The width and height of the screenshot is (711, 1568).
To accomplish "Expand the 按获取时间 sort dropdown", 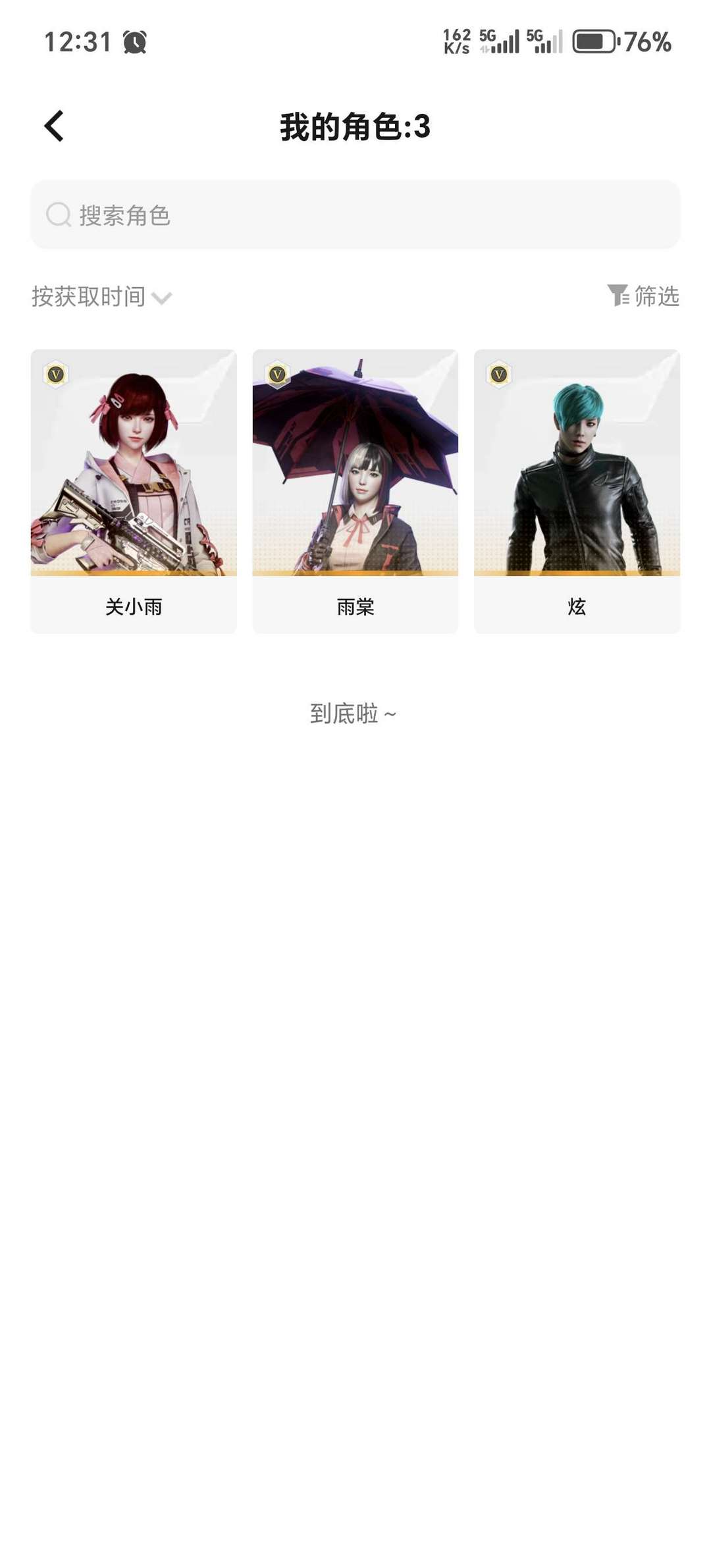I will pyautogui.click(x=101, y=297).
